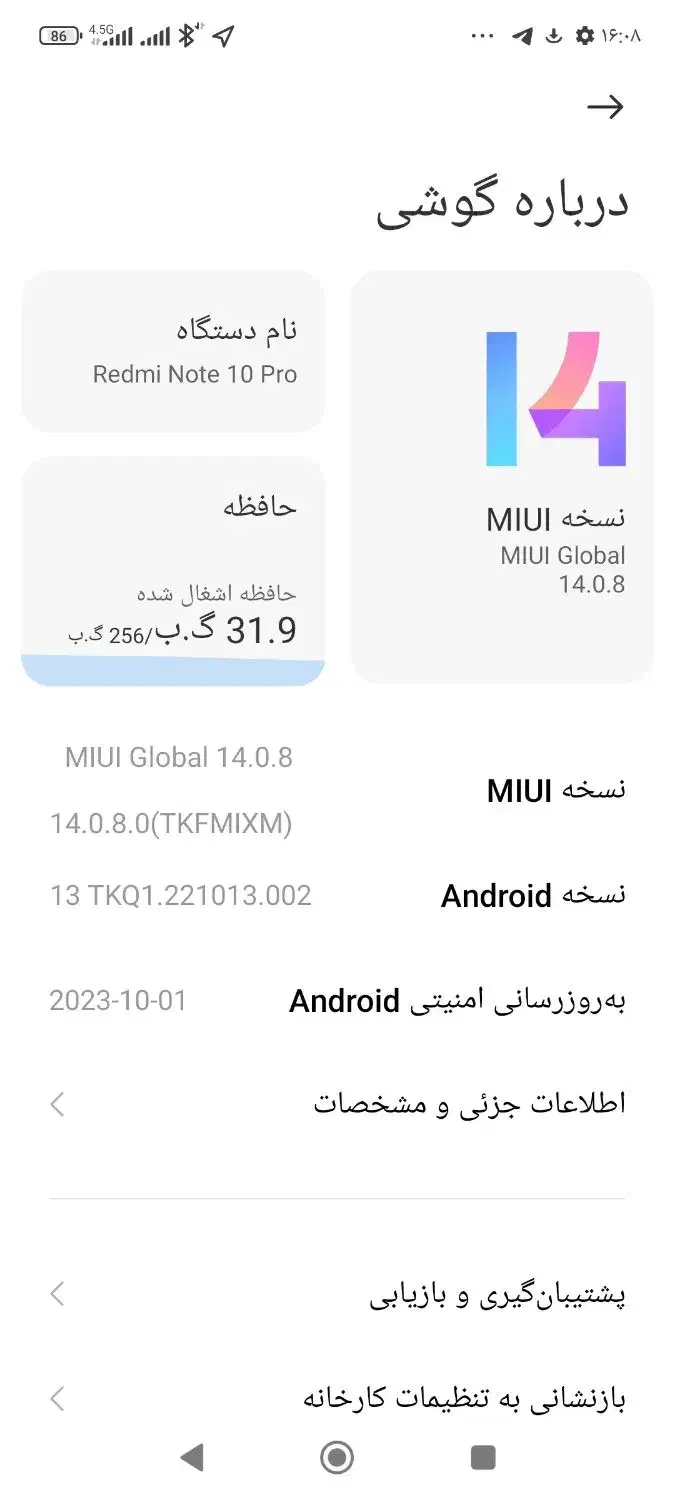Open backup and restore
The image size is (675, 1500).
pyautogui.click(x=337, y=1294)
